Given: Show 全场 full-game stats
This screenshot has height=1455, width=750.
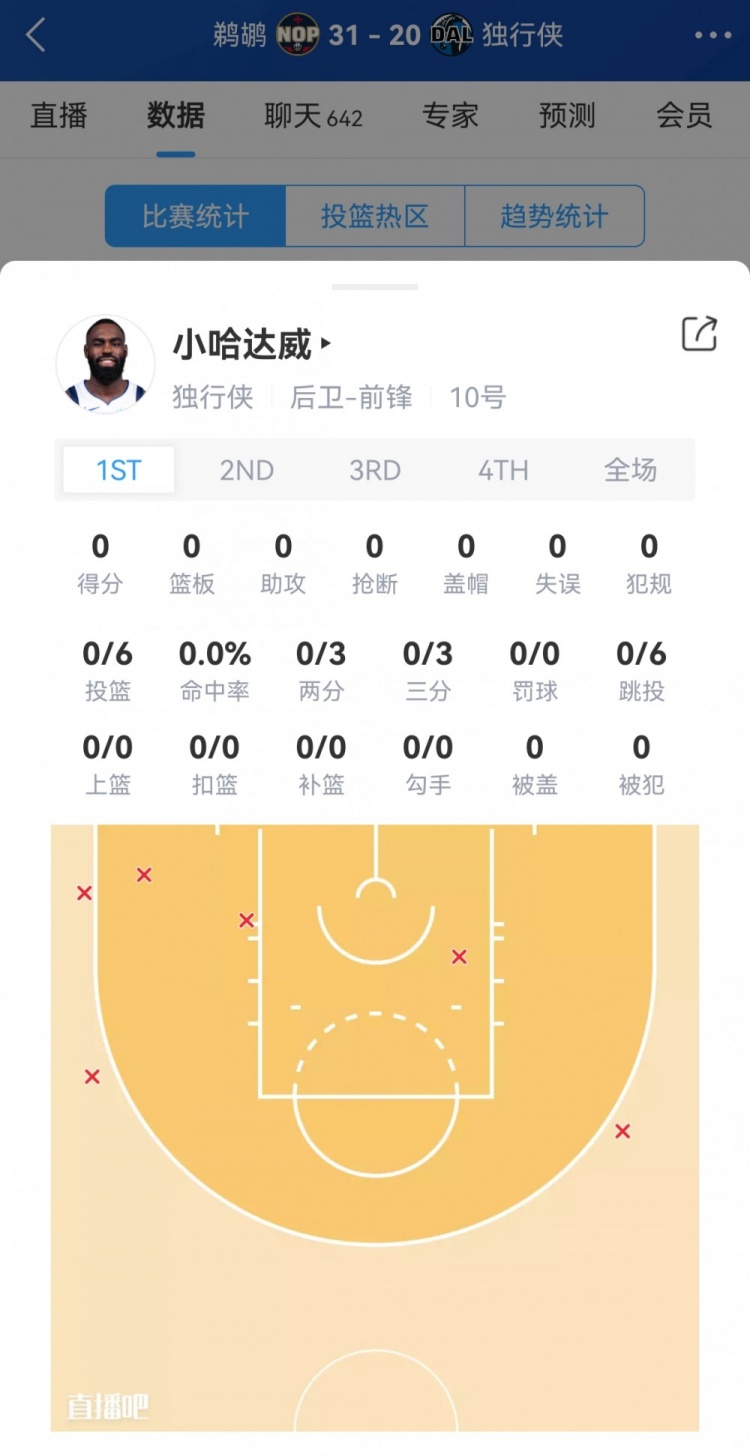Looking at the screenshot, I should pyautogui.click(x=630, y=470).
